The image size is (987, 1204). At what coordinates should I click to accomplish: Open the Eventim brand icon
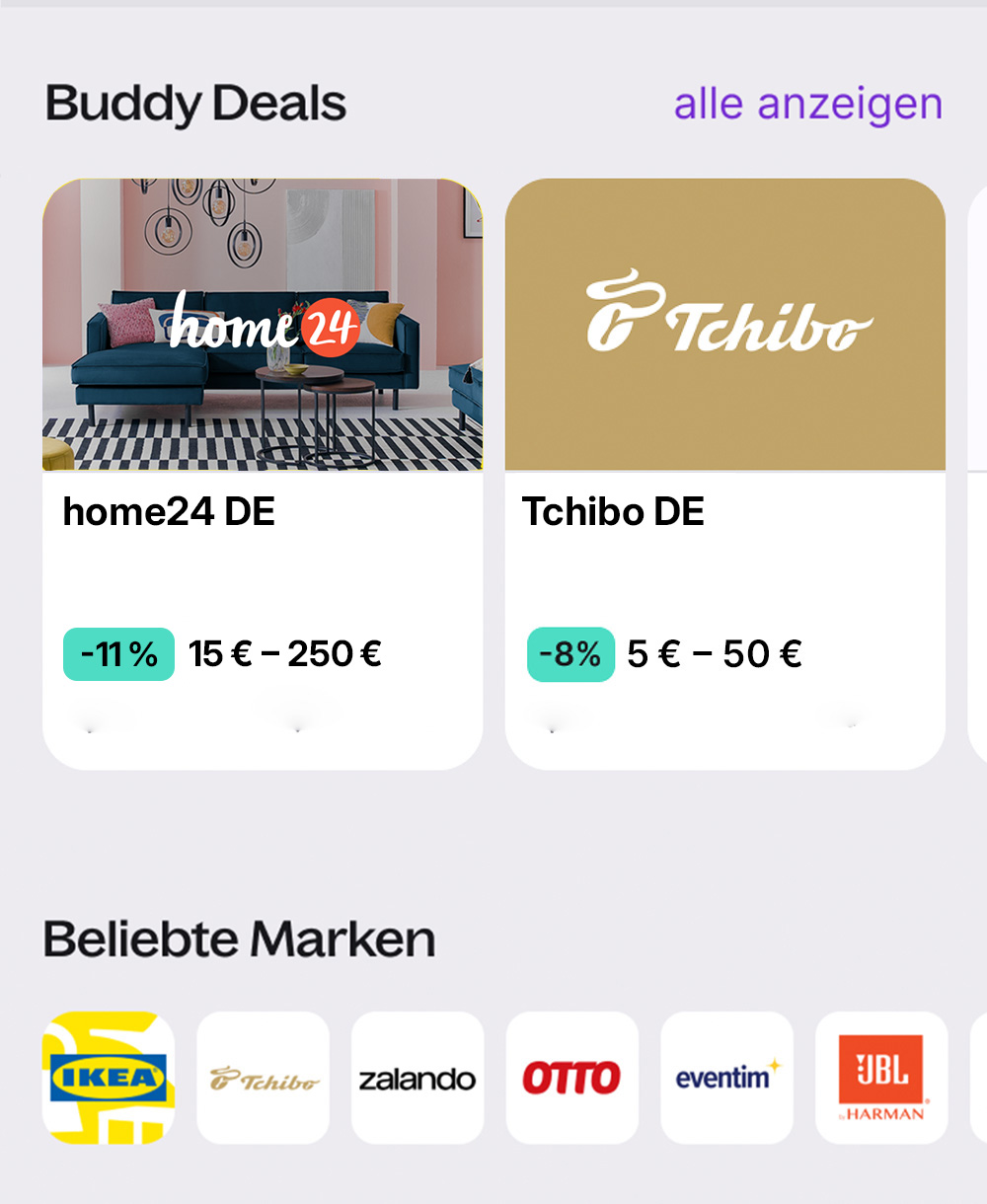[727, 1078]
